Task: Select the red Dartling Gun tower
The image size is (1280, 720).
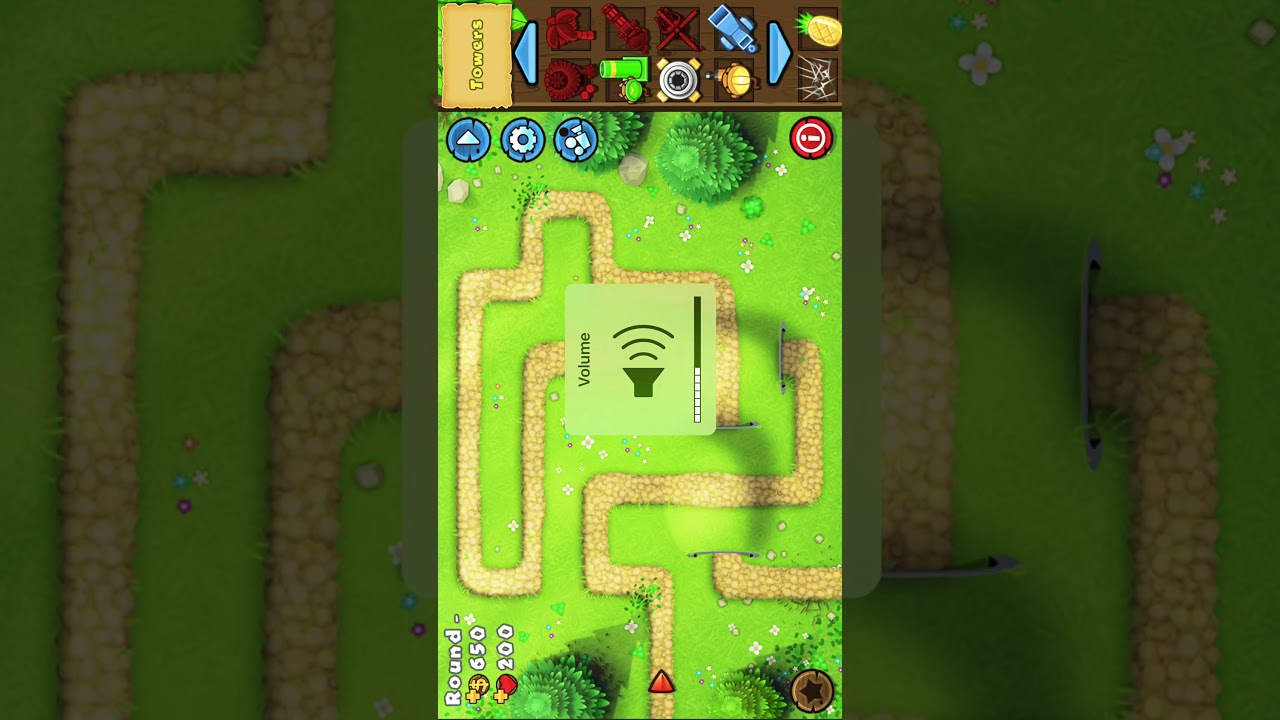Action: [626, 28]
